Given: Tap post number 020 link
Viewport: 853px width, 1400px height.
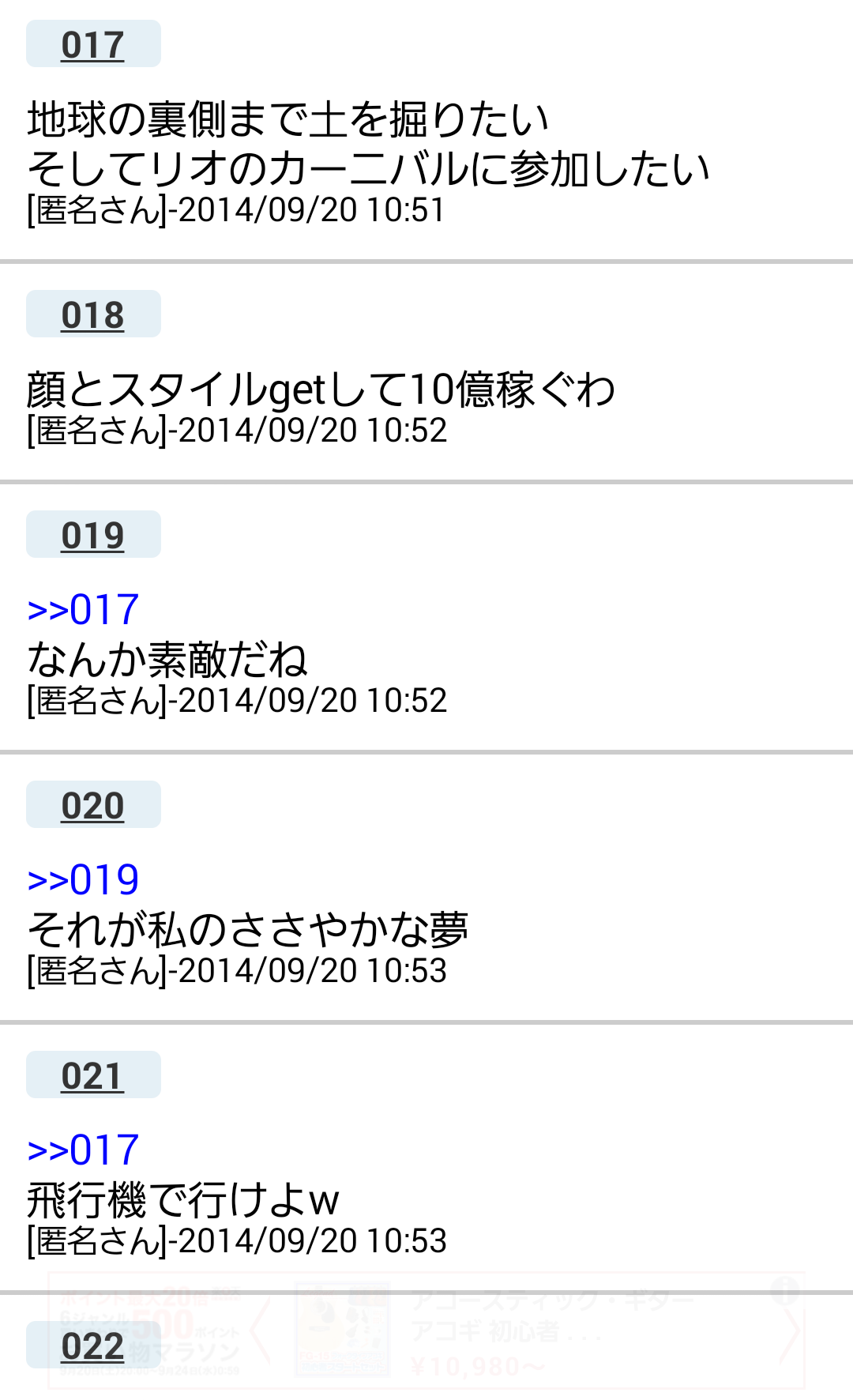Looking at the screenshot, I should (x=93, y=806).
